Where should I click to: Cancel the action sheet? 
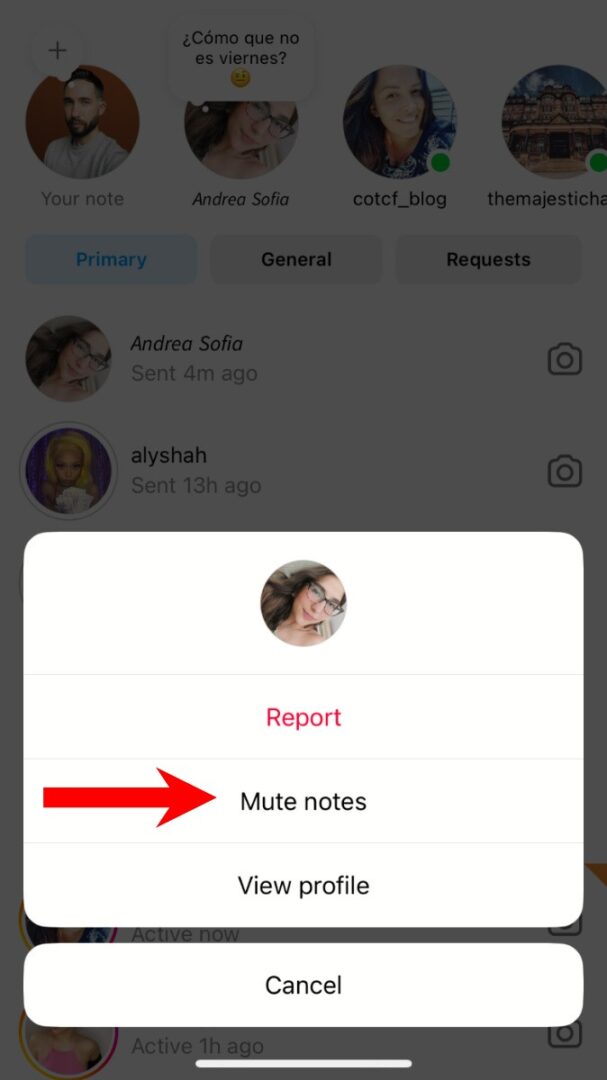[303, 985]
